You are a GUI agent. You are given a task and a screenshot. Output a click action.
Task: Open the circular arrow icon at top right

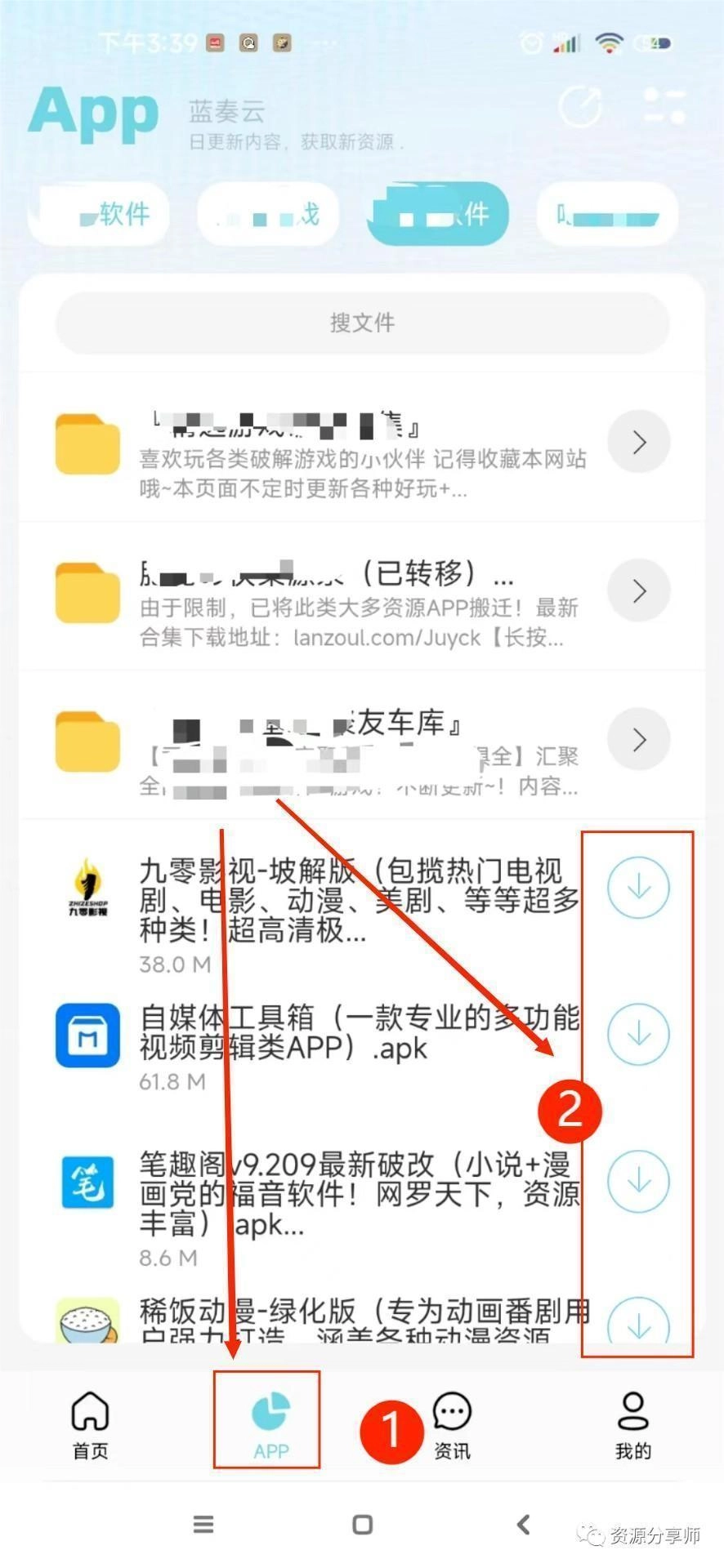tap(580, 107)
